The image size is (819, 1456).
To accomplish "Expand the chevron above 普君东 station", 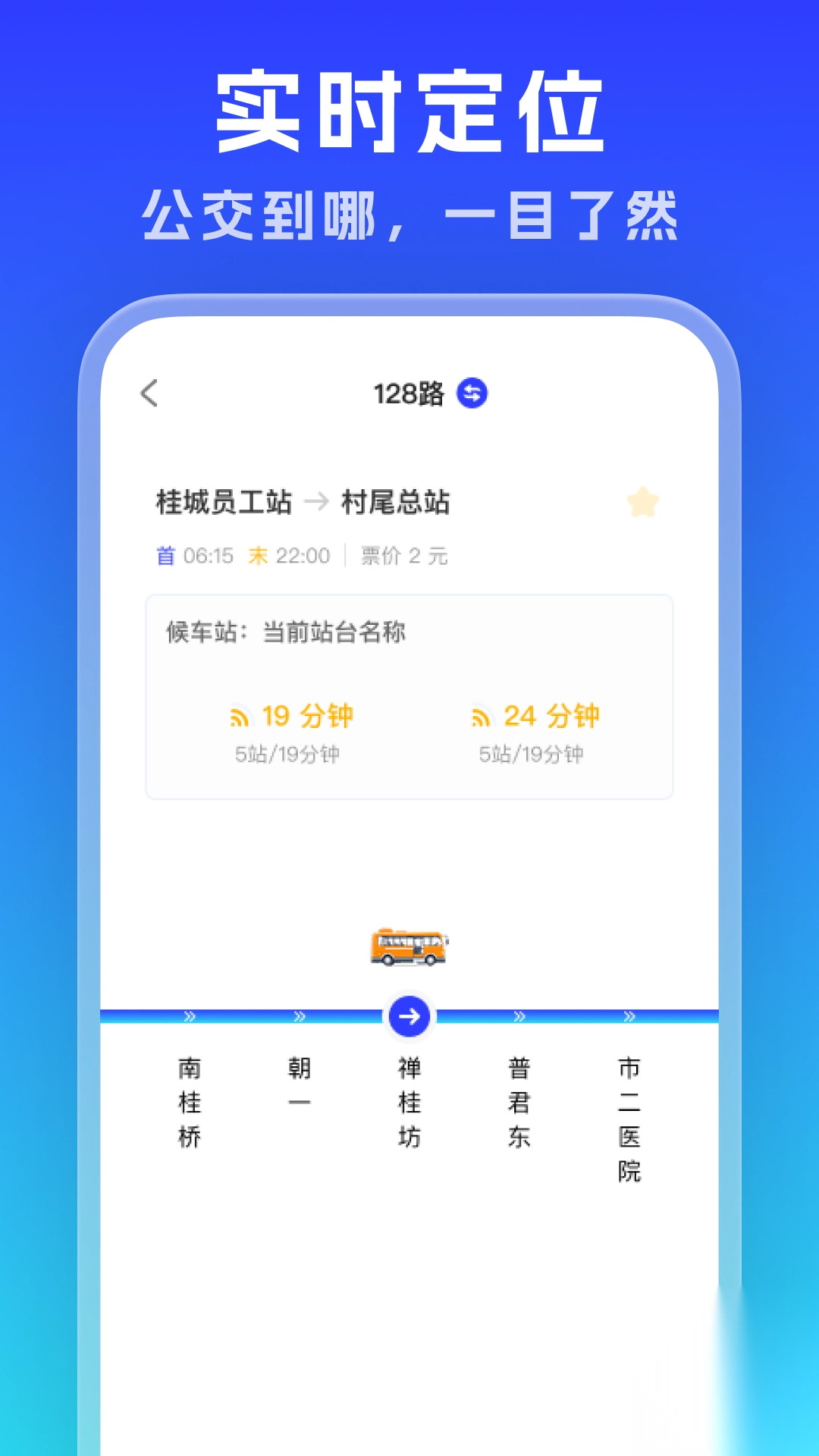I will pyautogui.click(x=519, y=1015).
